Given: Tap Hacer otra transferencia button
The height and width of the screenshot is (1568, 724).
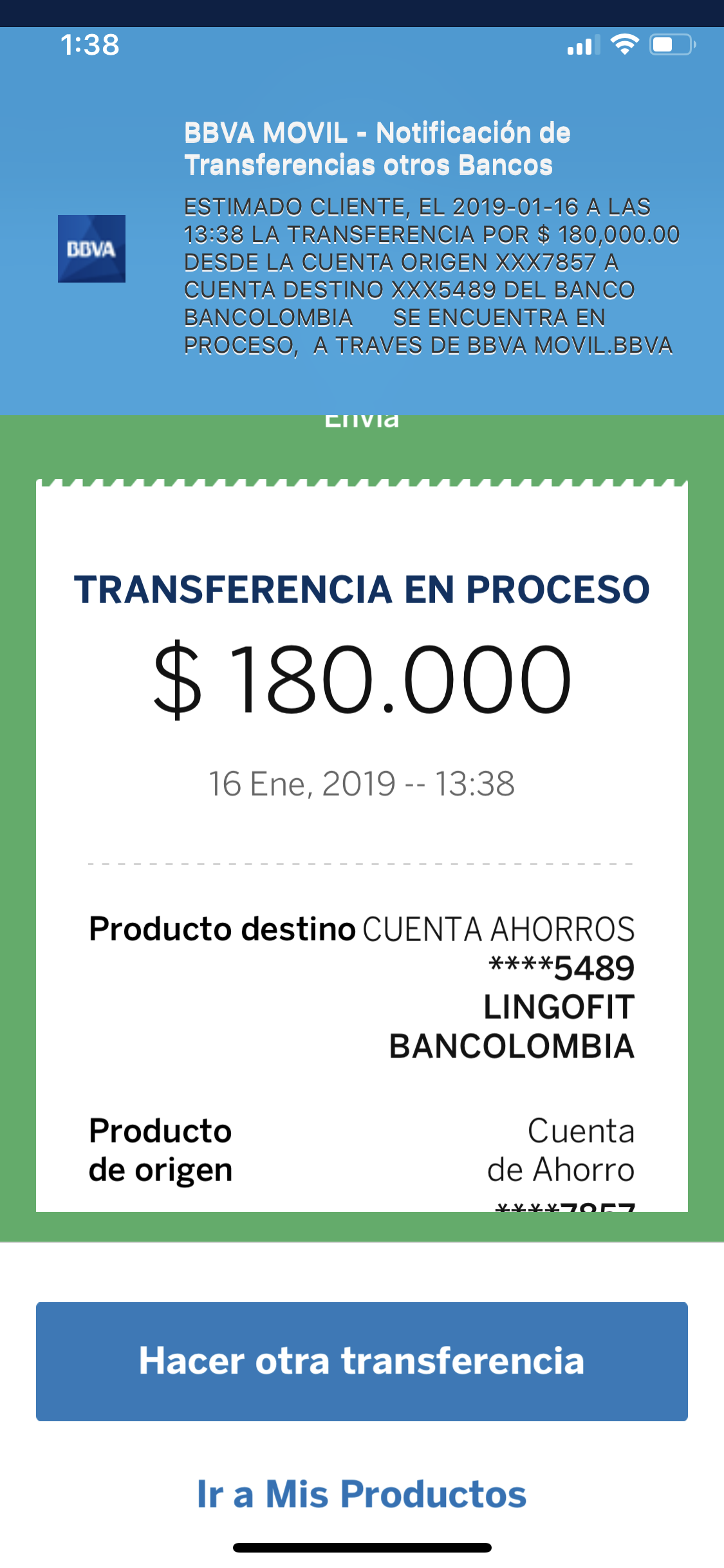Looking at the screenshot, I should tap(362, 1361).
